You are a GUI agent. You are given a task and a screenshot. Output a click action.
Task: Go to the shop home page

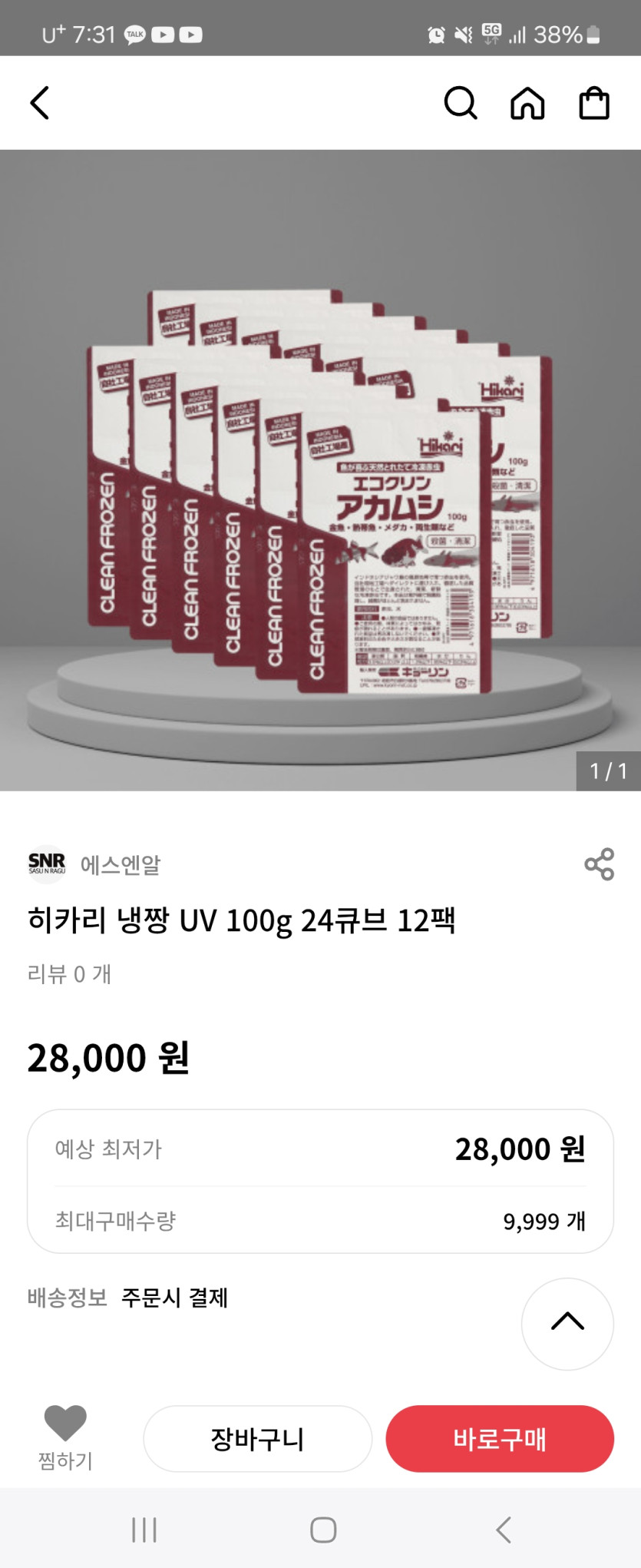pyautogui.click(x=527, y=103)
